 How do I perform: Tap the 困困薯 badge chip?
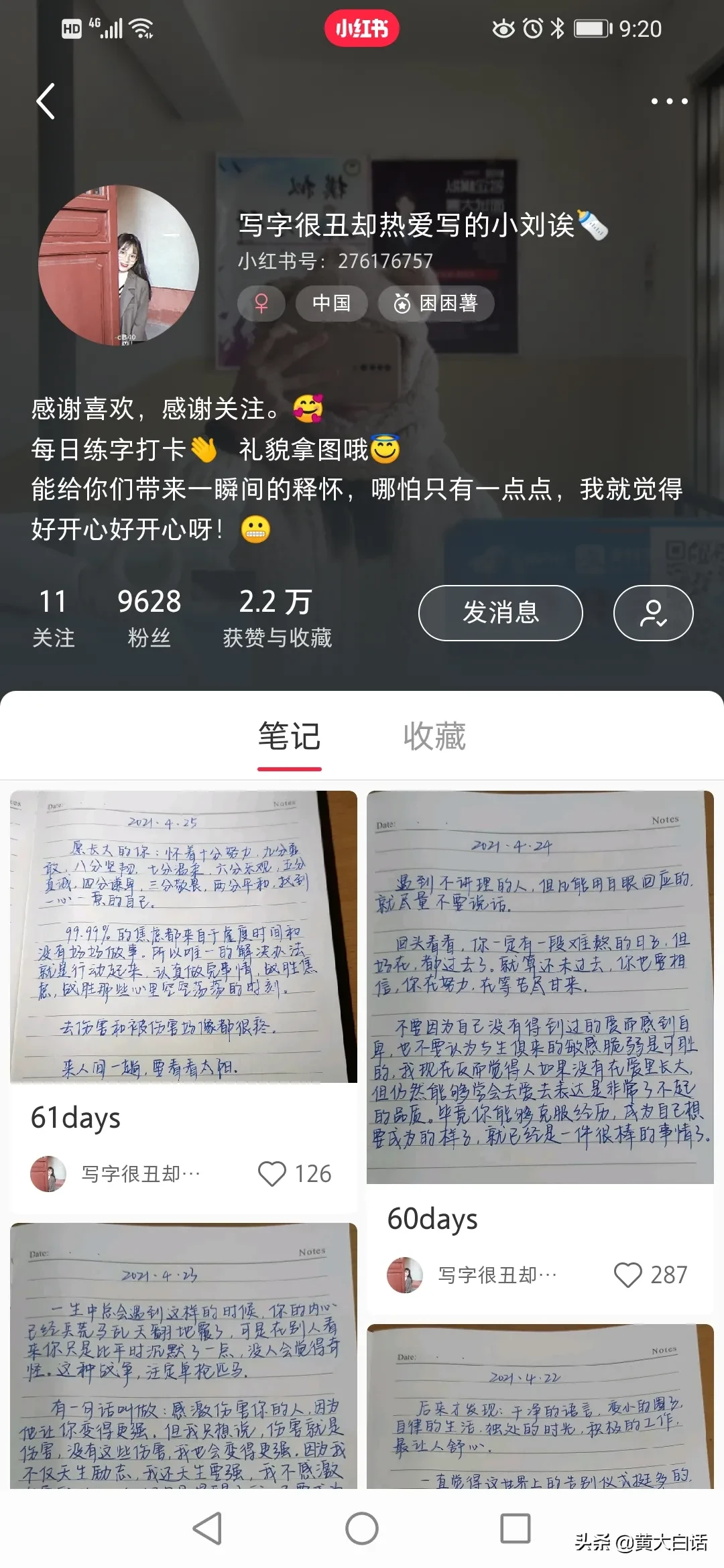436,303
